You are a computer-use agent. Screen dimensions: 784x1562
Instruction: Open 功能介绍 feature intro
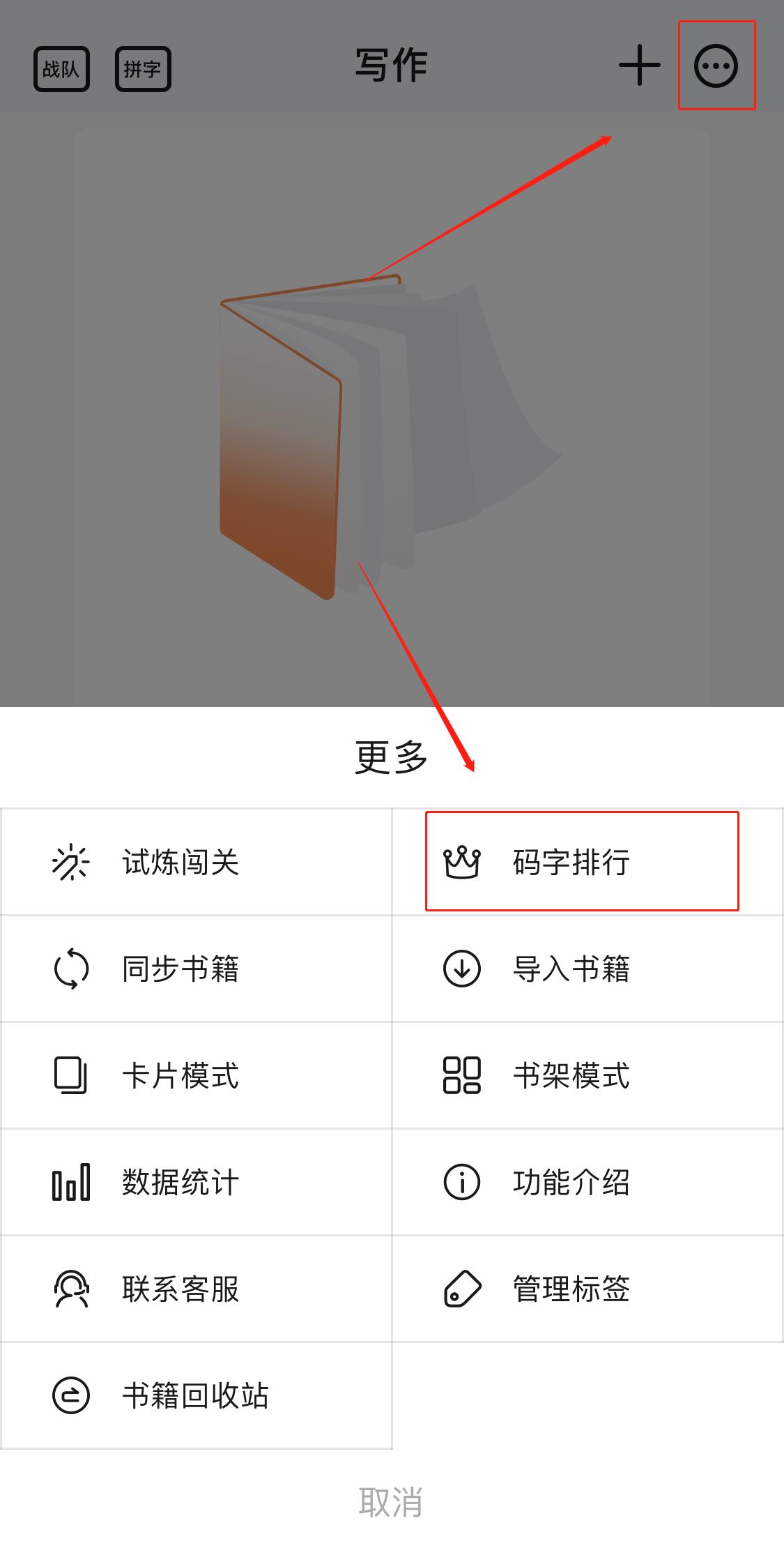[571, 1183]
